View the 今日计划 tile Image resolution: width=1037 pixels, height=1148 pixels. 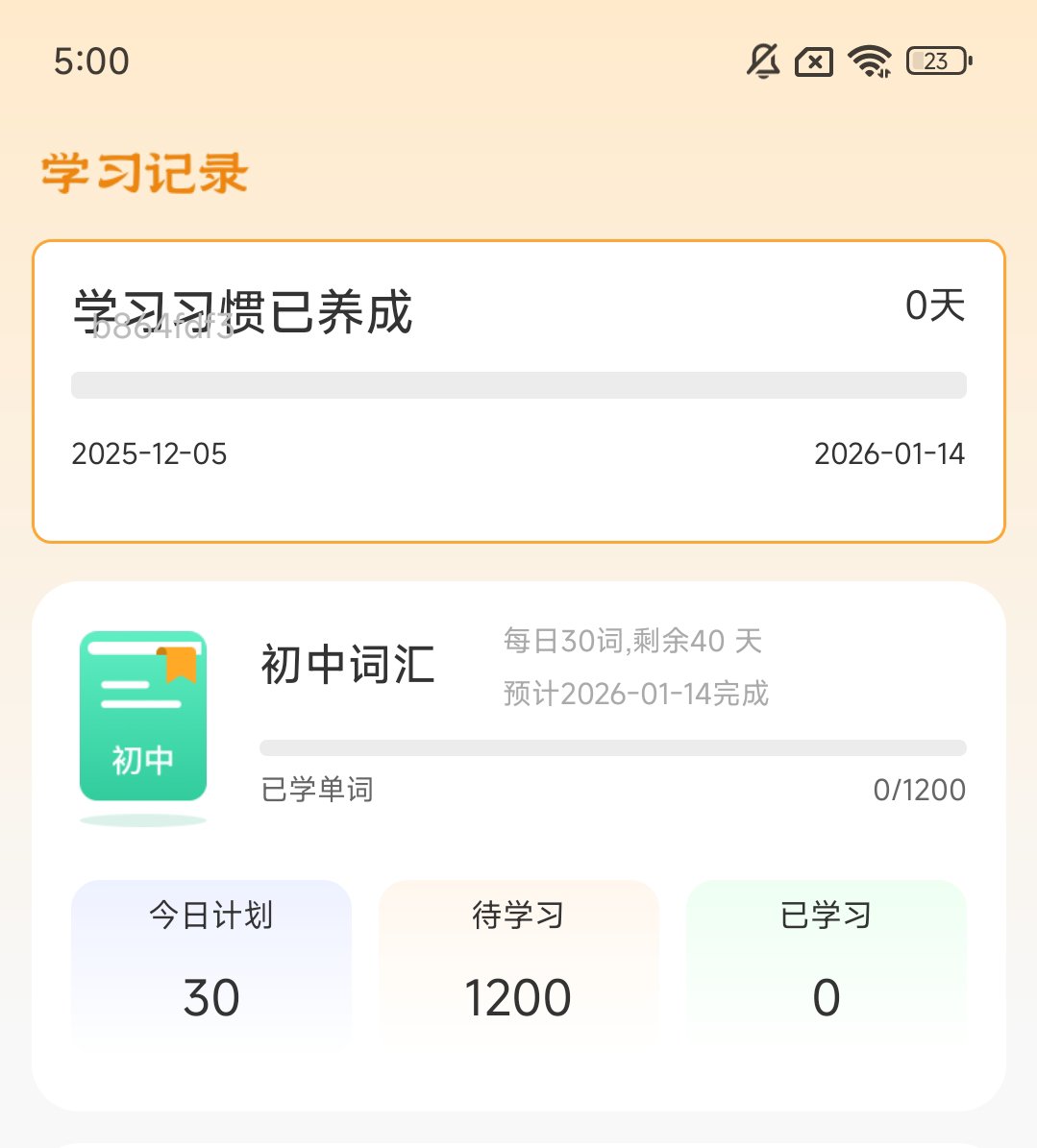point(211,962)
